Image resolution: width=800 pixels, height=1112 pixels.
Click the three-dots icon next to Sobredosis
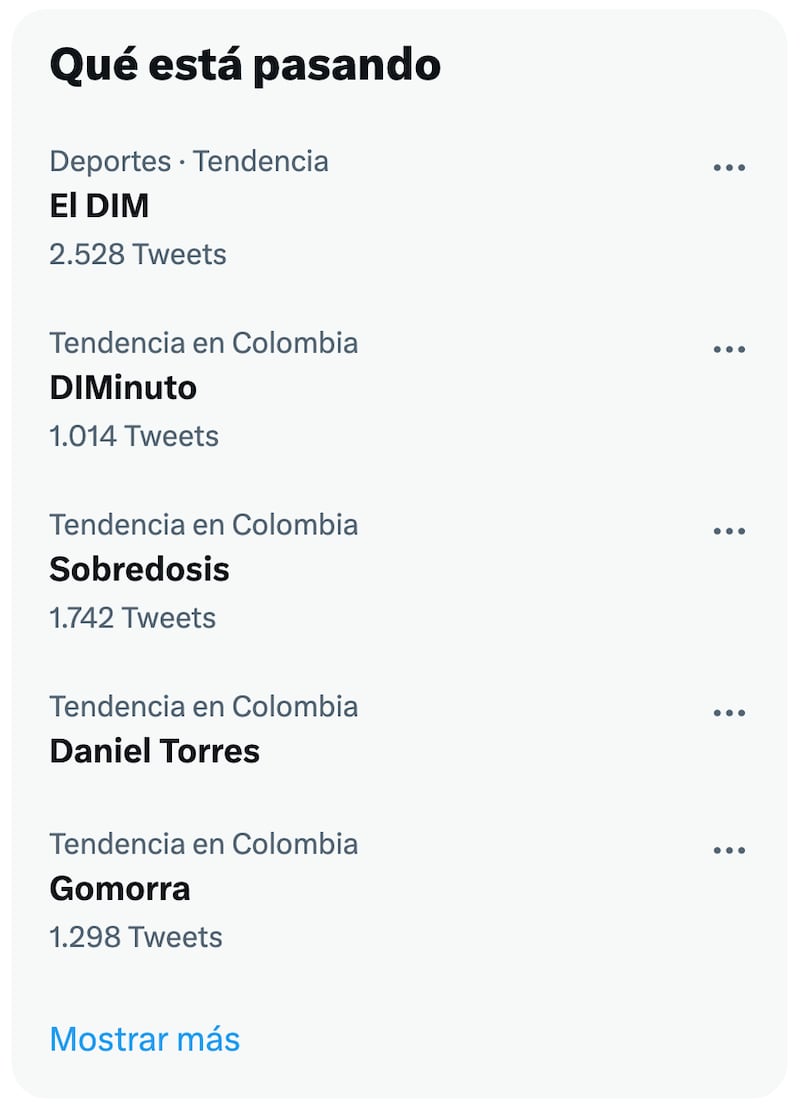pyautogui.click(x=731, y=530)
